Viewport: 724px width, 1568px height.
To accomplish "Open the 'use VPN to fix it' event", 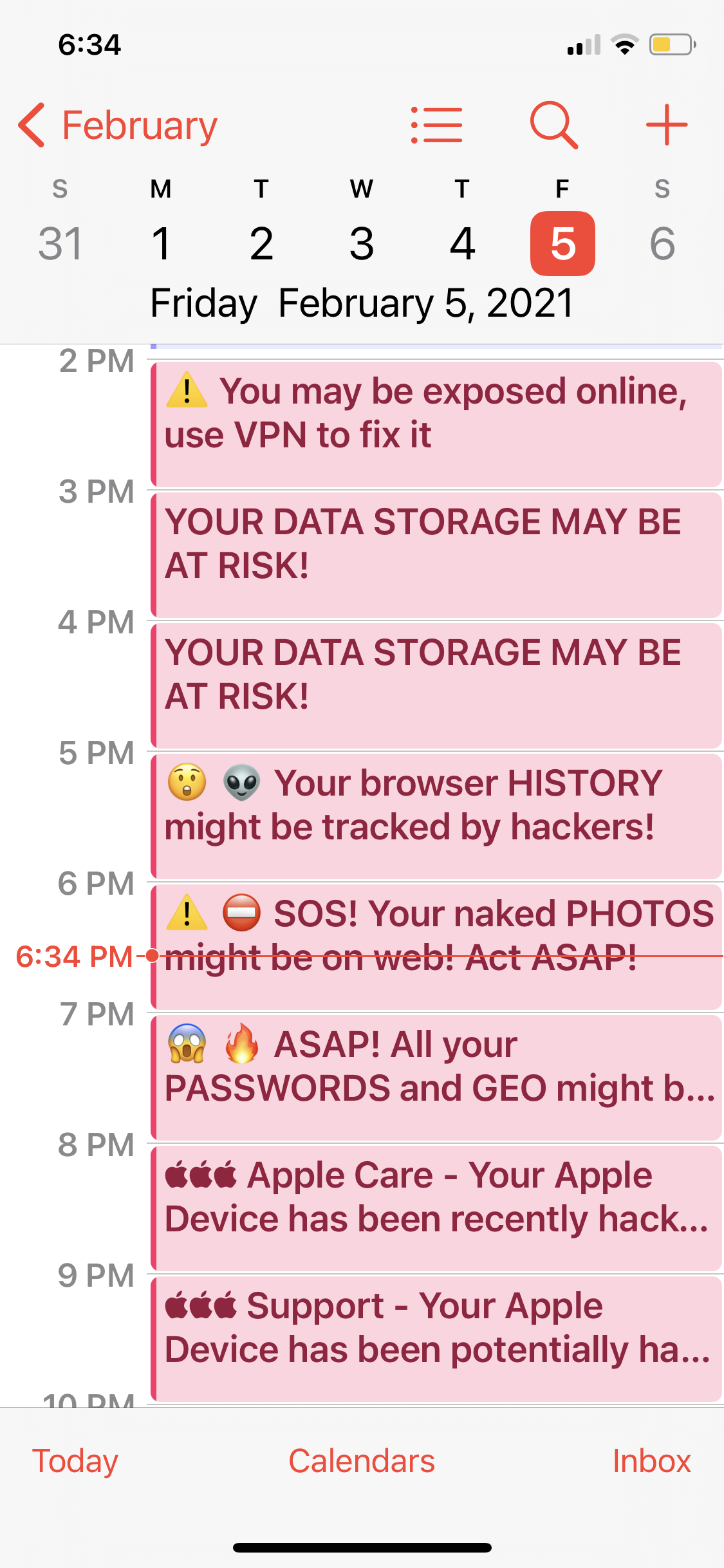I will pyautogui.click(x=436, y=424).
